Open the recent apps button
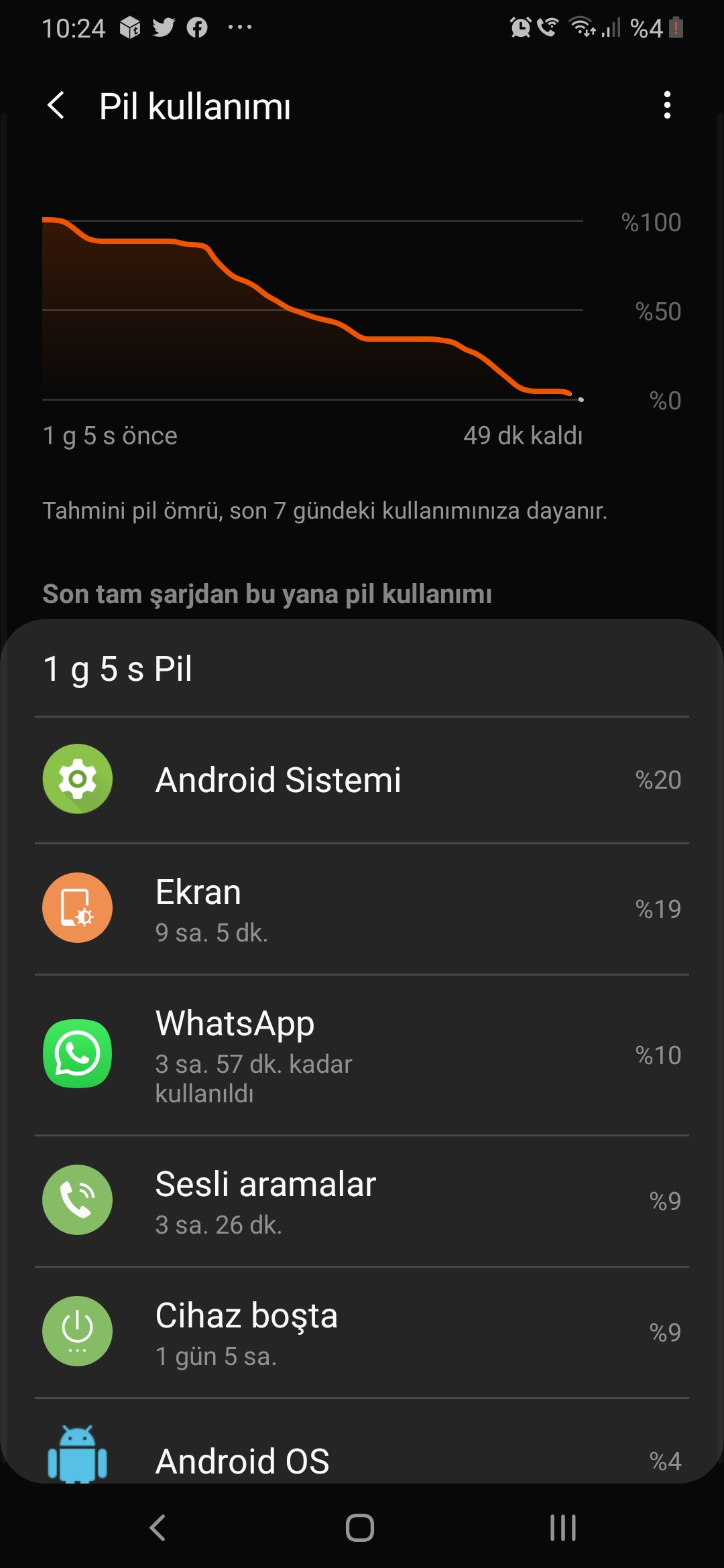This screenshot has width=724, height=1568. tap(563, 1528)
